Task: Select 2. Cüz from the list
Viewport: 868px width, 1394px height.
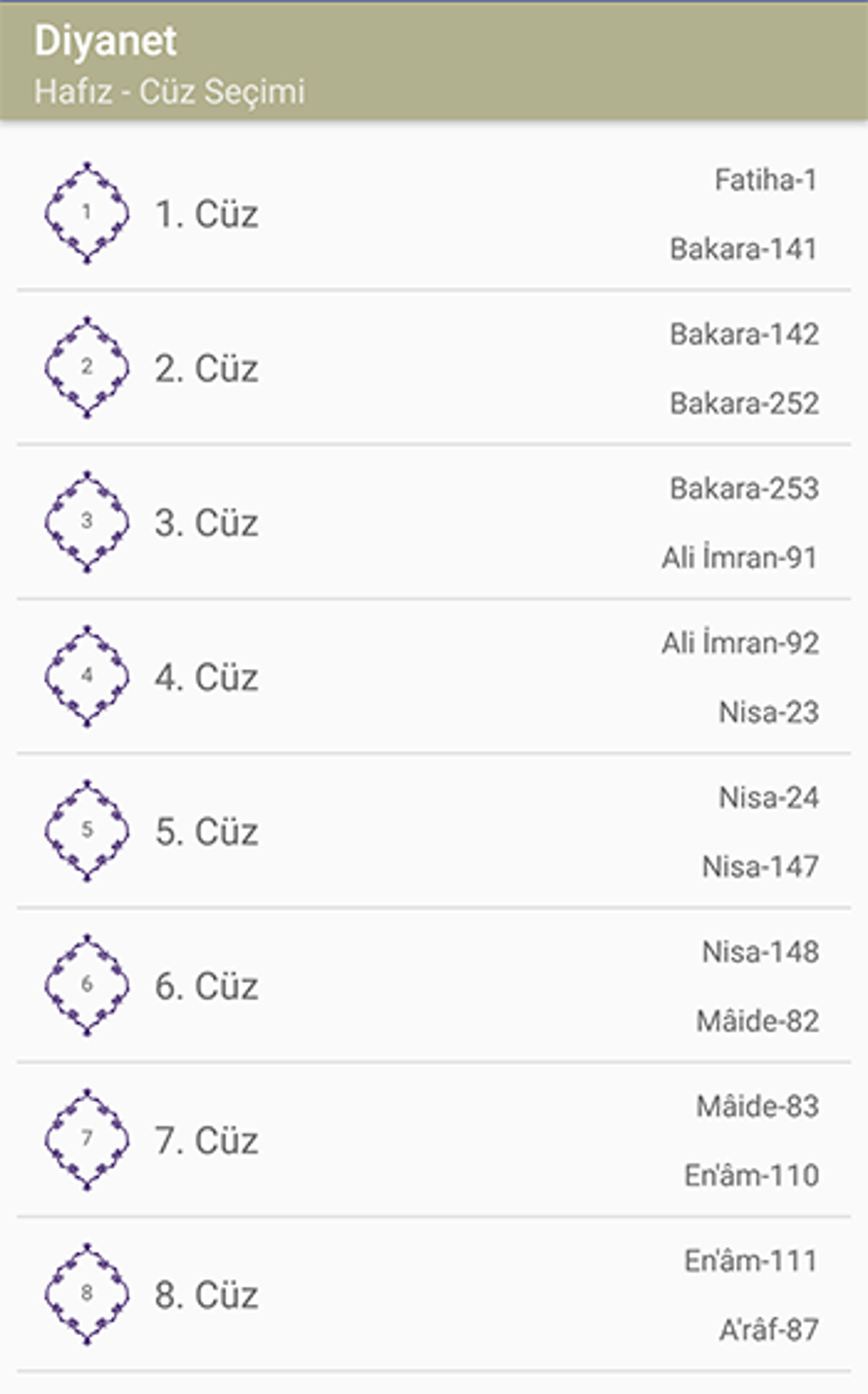Action: click(x=206, y=368)
